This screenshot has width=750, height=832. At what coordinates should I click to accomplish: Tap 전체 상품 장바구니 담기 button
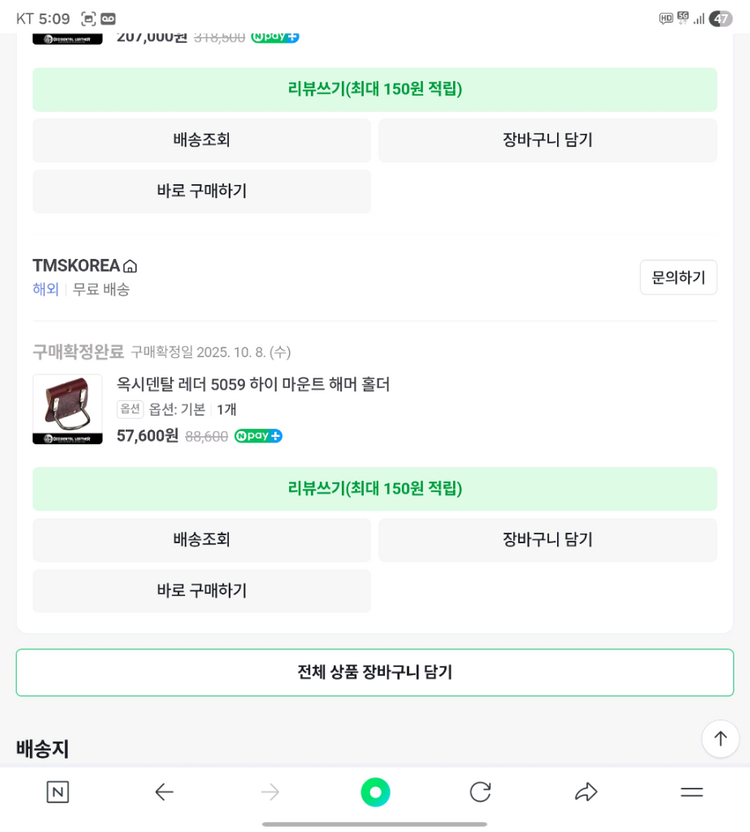click(x=375, y=672)
